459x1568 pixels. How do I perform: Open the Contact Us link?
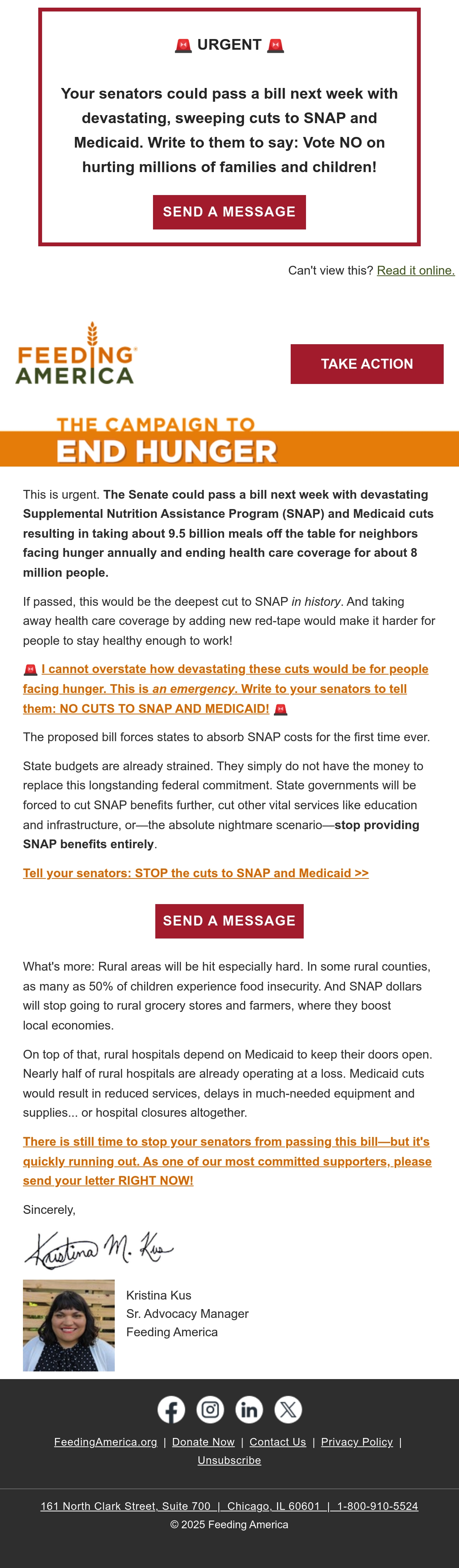[278, 1442]
